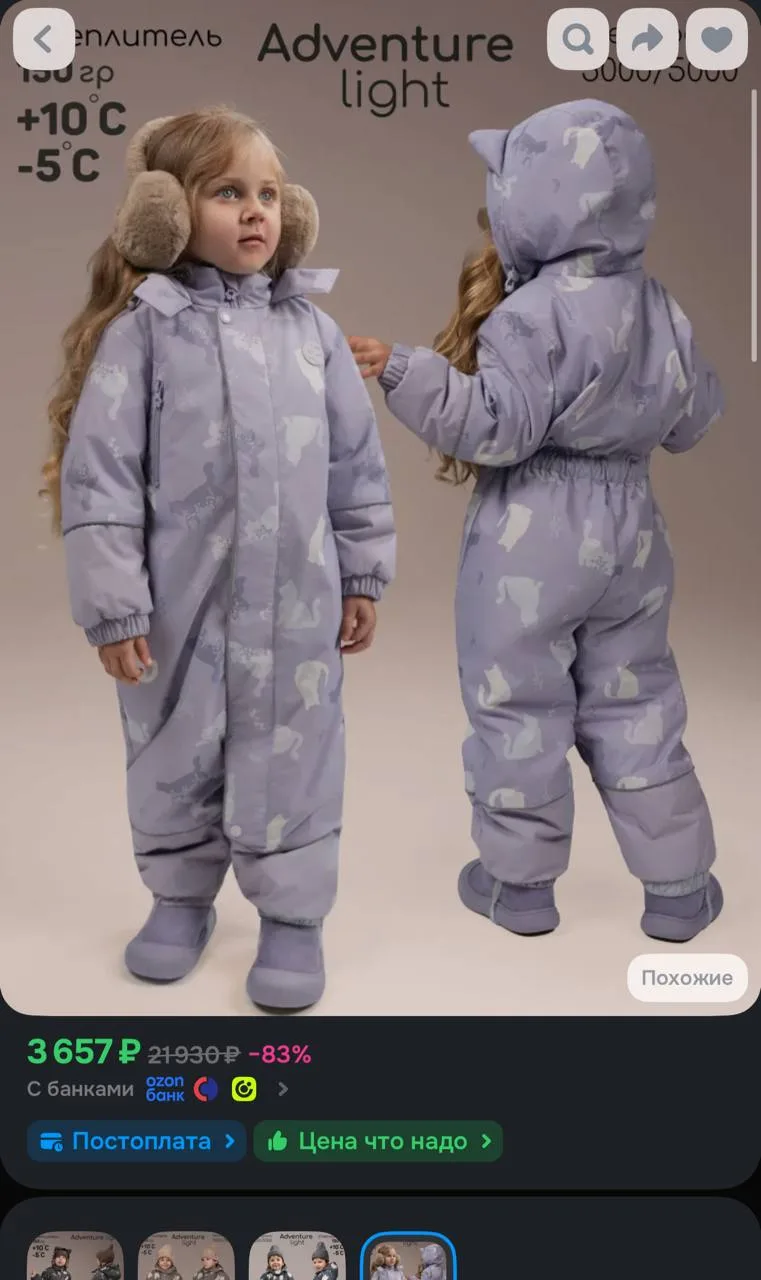Add the jumpsuit to favorites
Image resolution: width=761 pixels, height=1280 pixels.
pyautogui.click(x=717, y=39)
